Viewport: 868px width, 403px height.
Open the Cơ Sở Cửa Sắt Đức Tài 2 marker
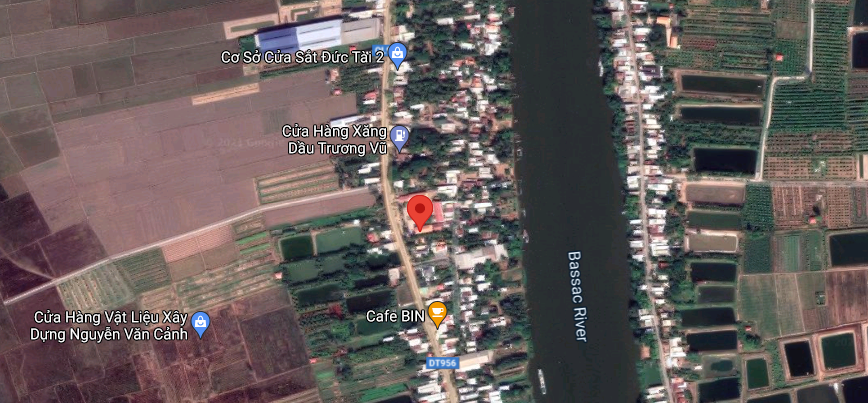tap(397, 54)
